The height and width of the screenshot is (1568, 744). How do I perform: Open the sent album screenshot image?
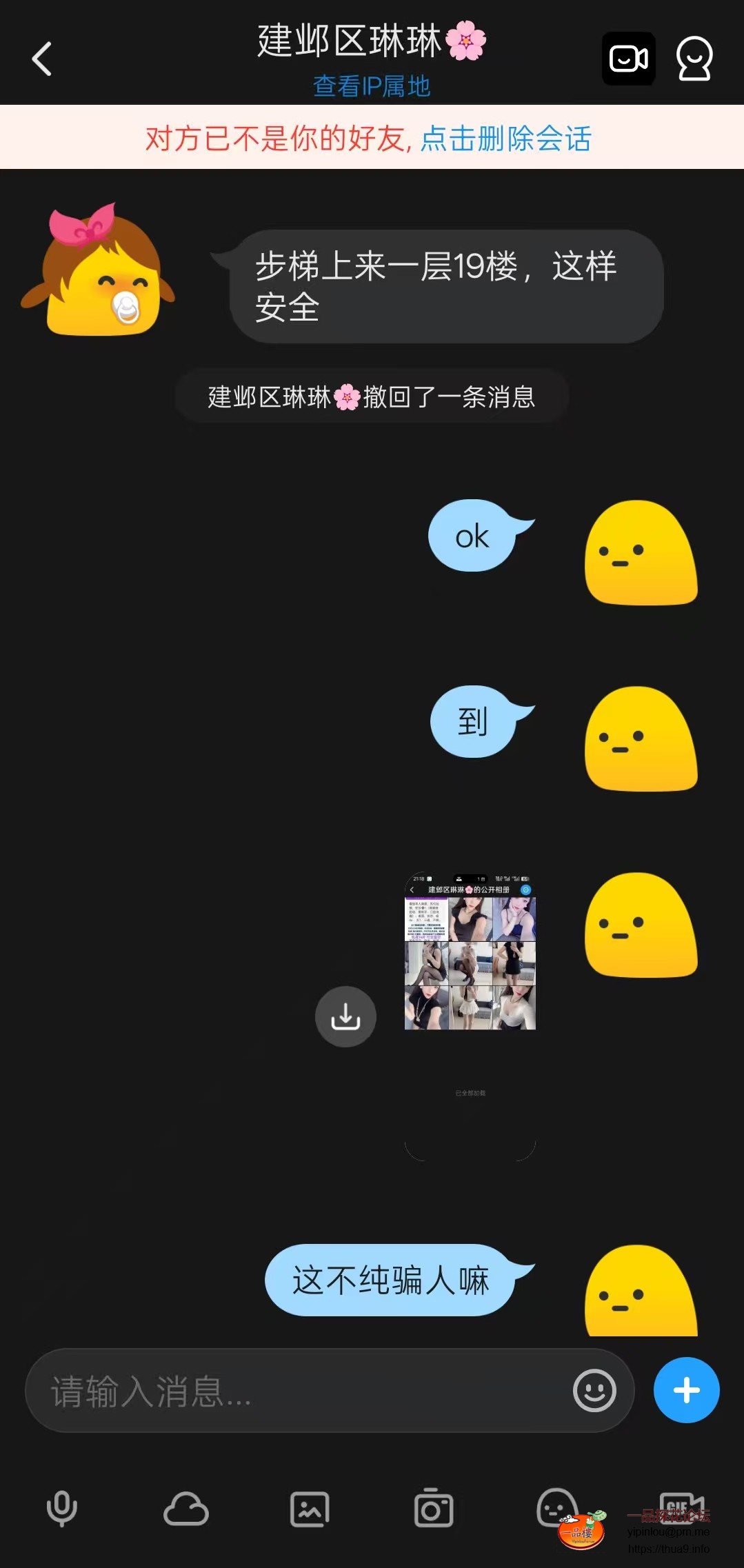470,952
